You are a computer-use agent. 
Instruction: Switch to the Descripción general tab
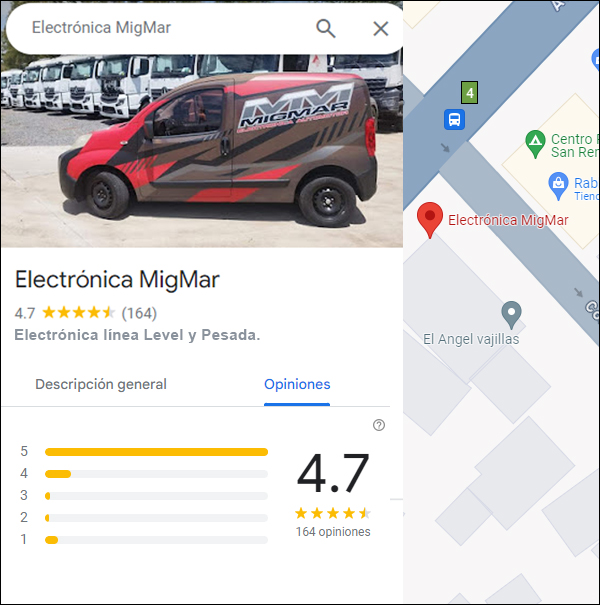click(x=101, y=384)
